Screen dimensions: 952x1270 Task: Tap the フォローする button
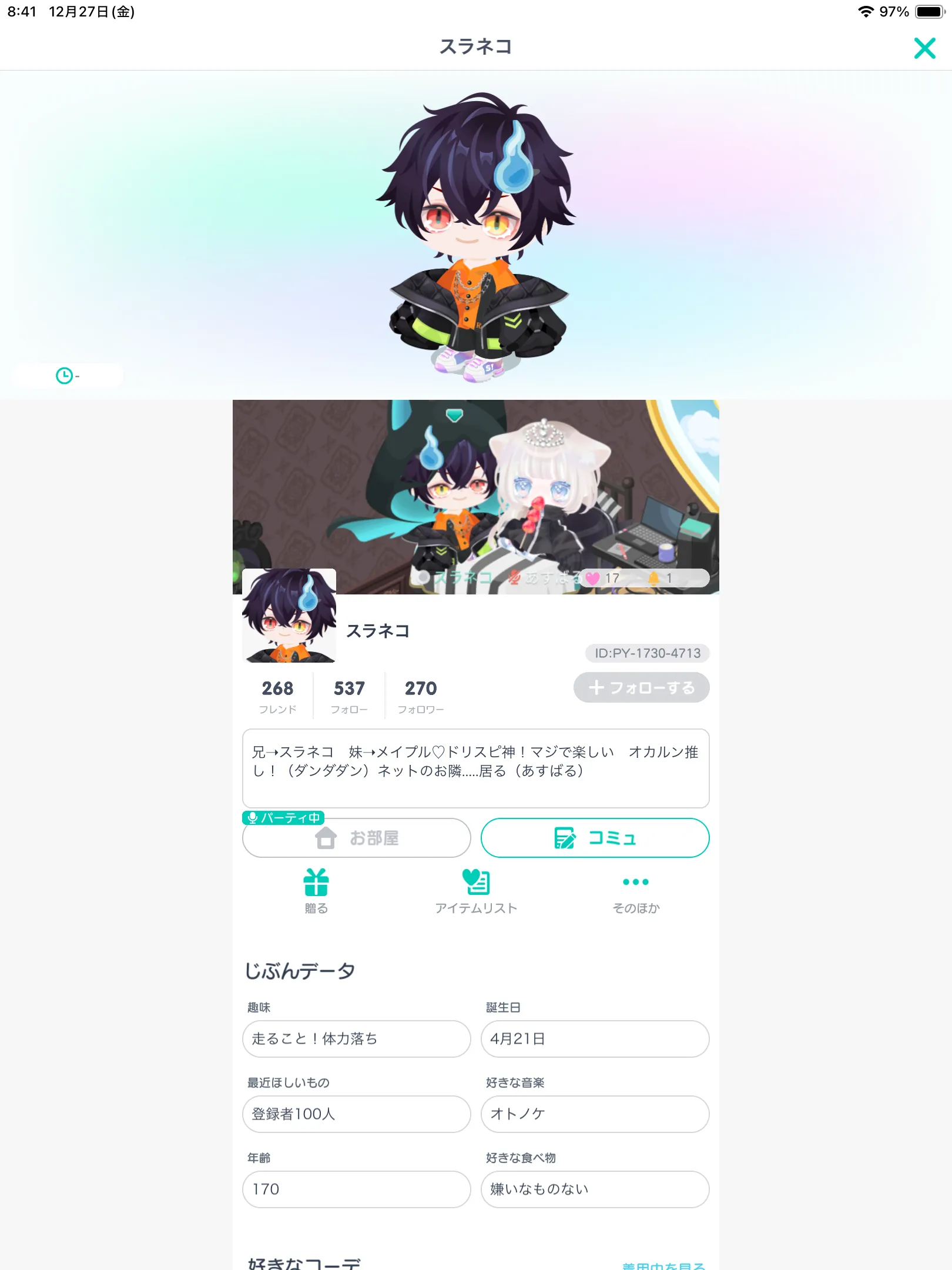click(641, 687)
